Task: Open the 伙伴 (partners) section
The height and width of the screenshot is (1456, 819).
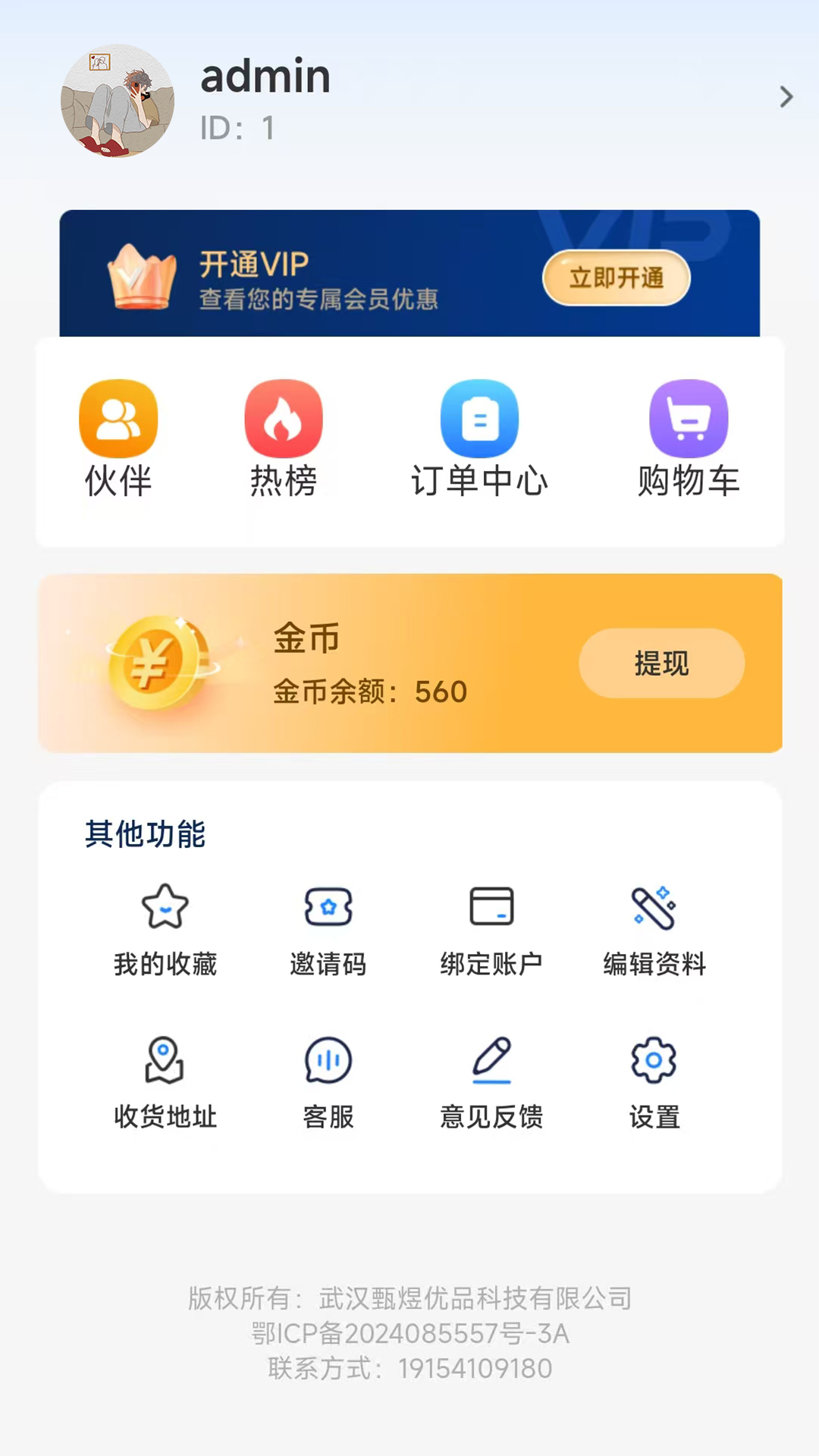Action: [x=118, y=436]
